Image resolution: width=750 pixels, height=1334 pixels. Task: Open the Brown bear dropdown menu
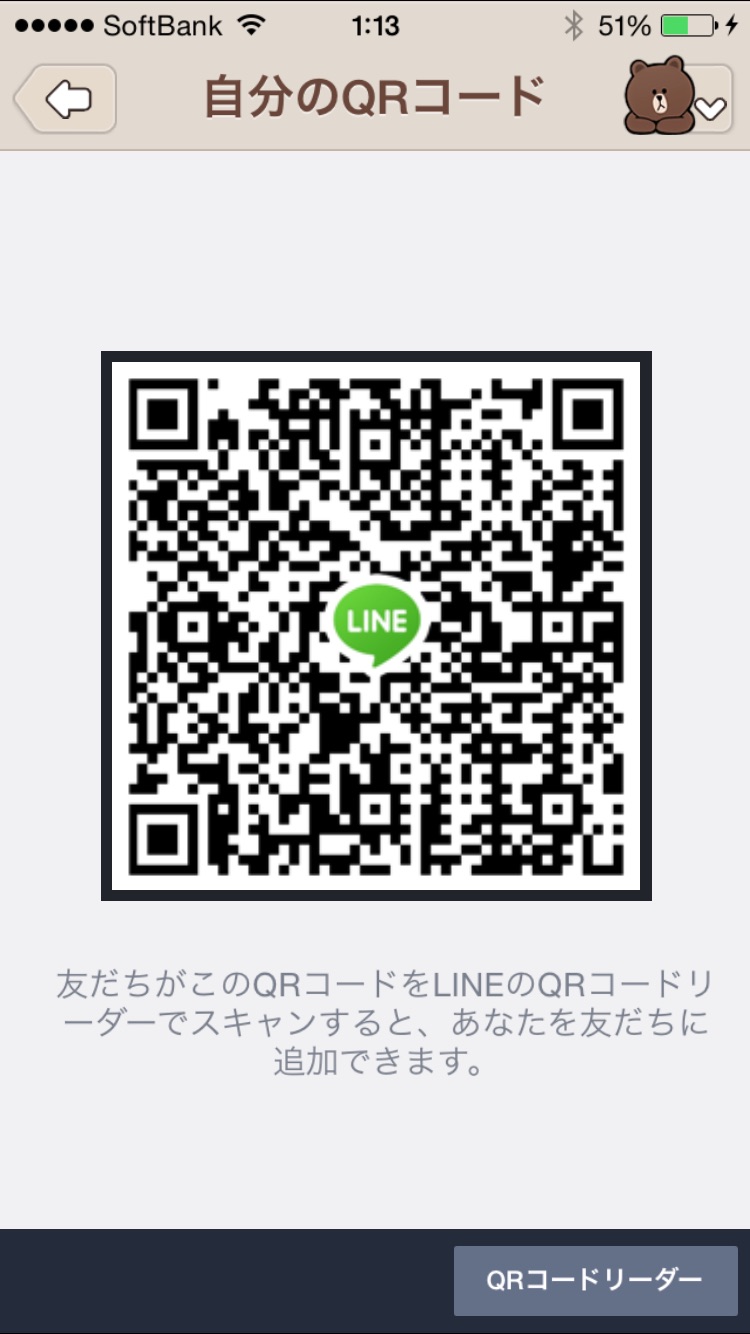coord(679,97)
